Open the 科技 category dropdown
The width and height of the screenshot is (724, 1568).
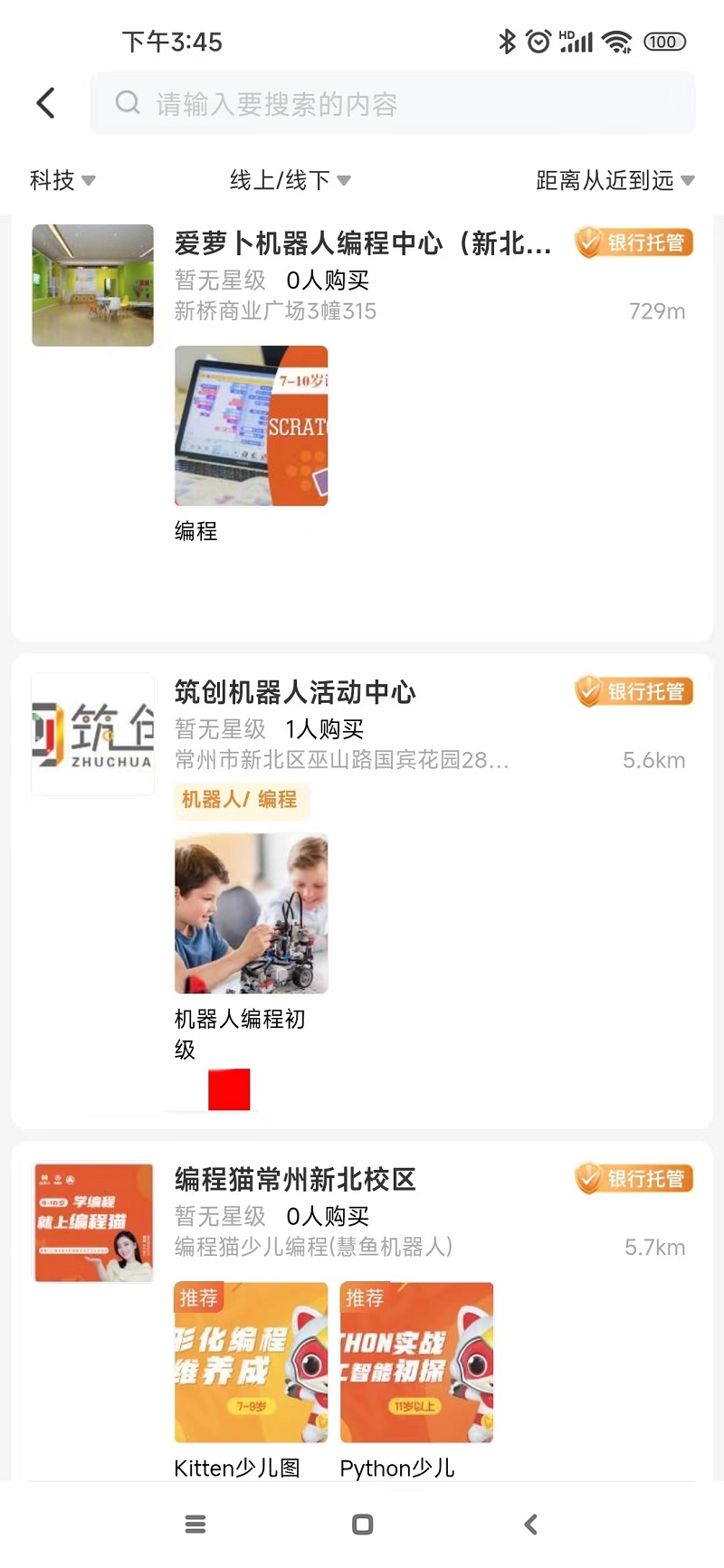click(x=62, y=180)
